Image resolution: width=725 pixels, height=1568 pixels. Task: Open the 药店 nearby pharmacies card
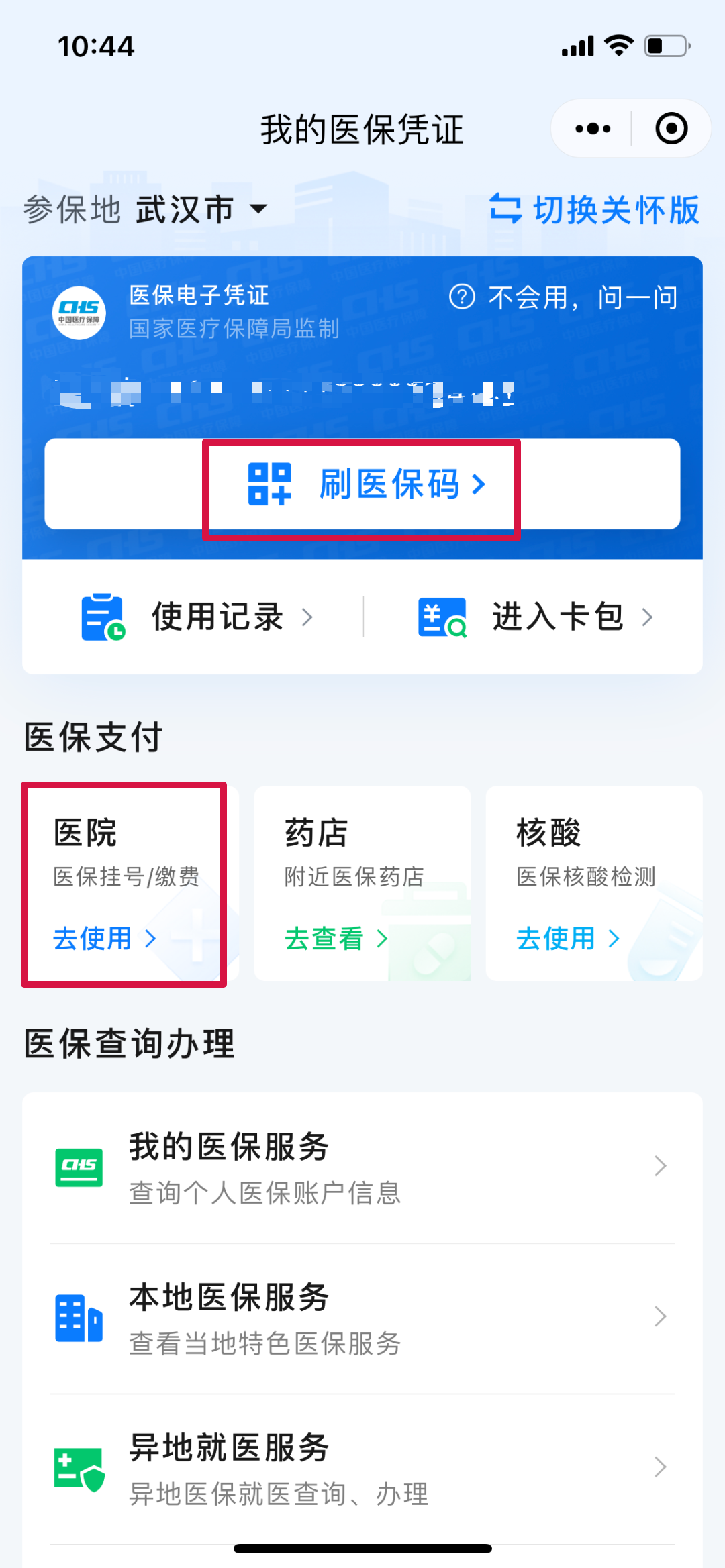[362, 883]
